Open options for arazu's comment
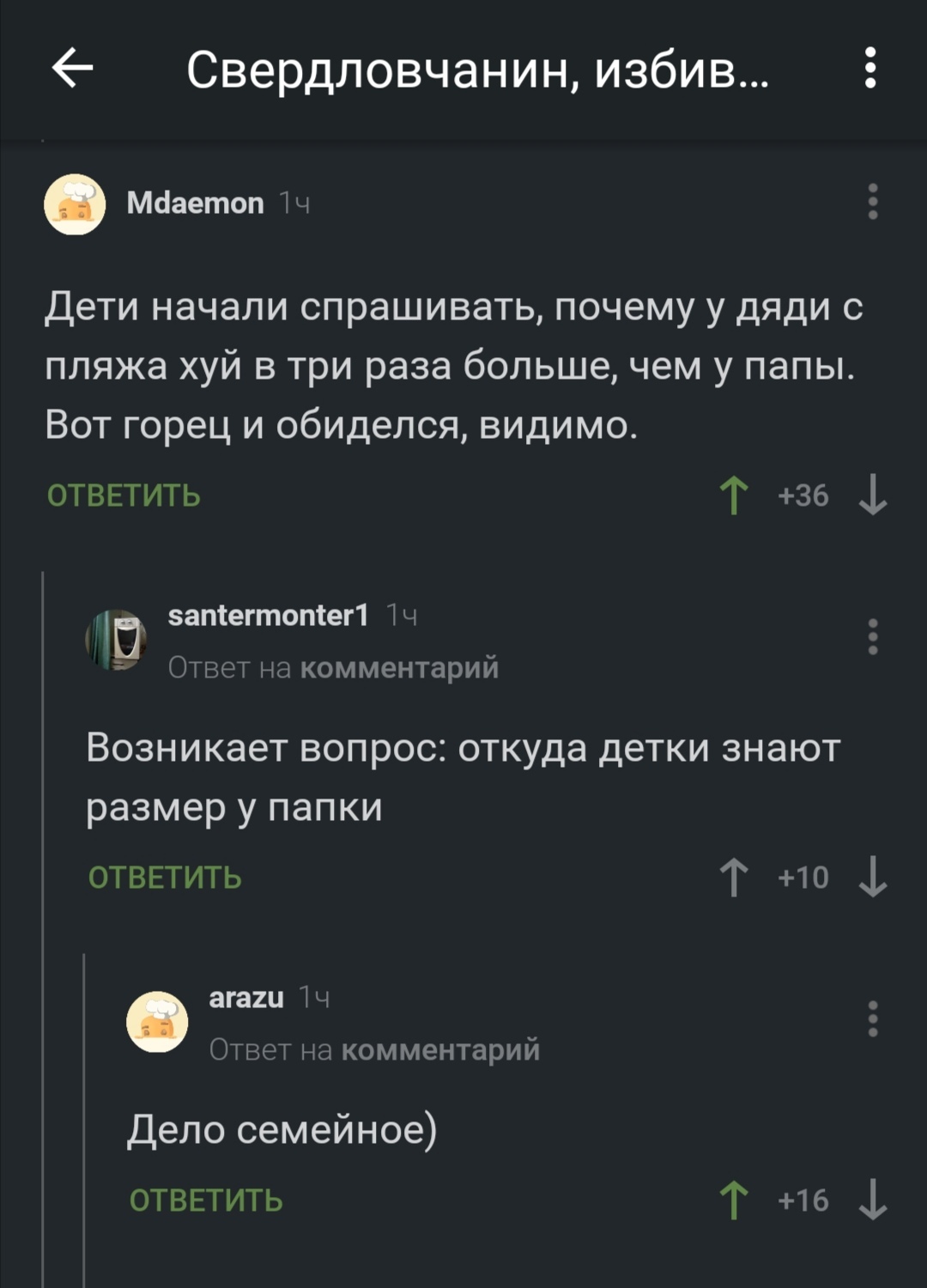This screenshot has width=927, height=1288. pos(872,1018)
